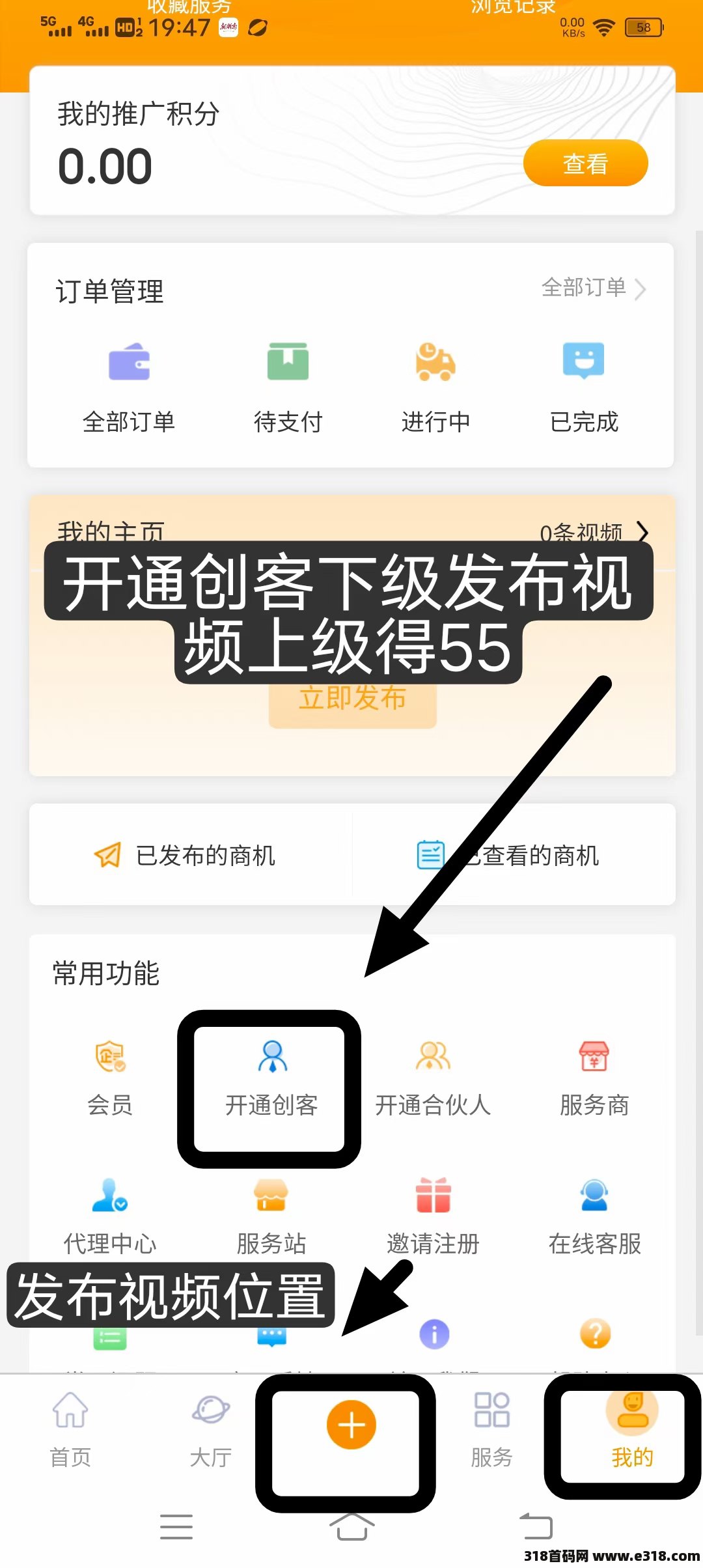Image resolution: width=703 pixels, height=1568 pixels.
Task: Open 全部订单 link with chevron
Action: click(x=594, y=287)
